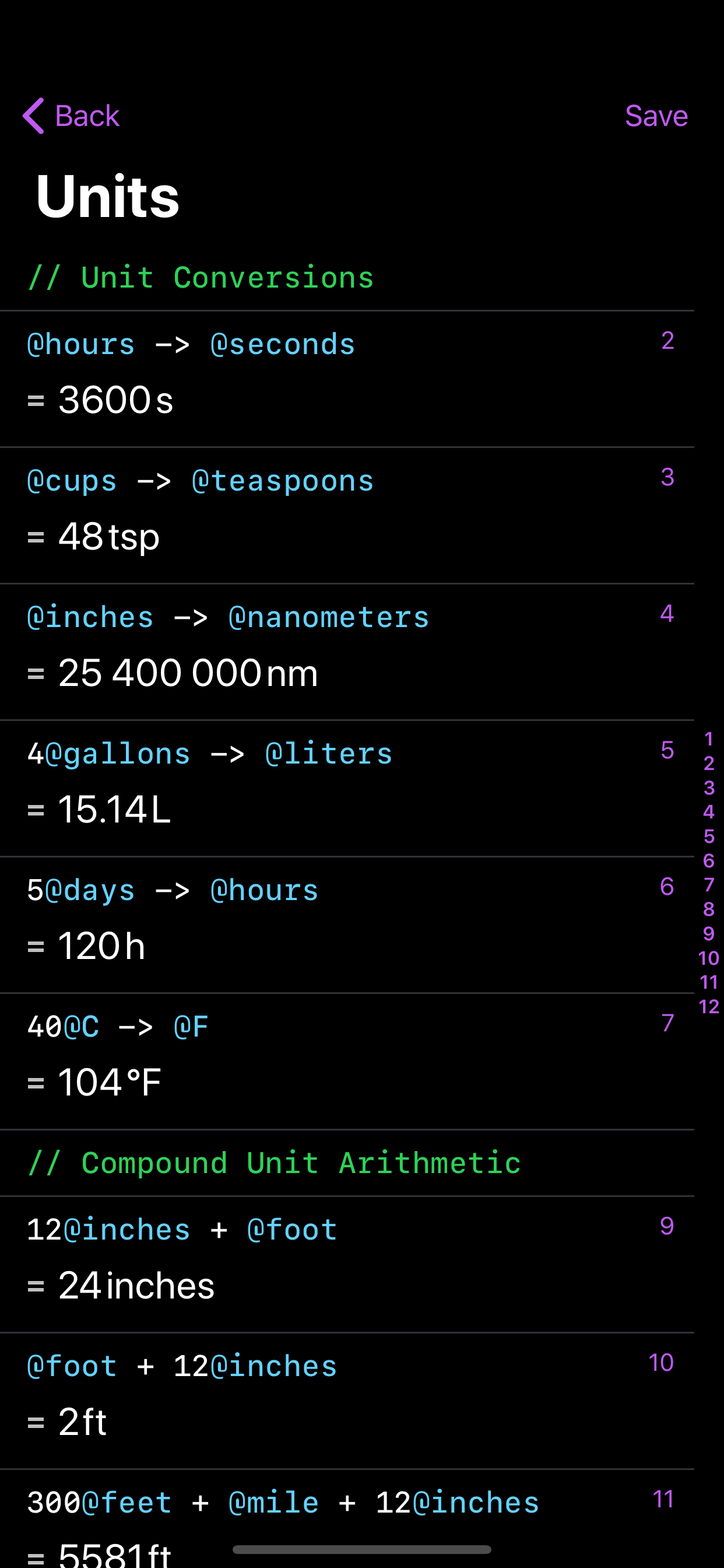Tap the Save link
724x1568 pixels.
tap(656, 115)
